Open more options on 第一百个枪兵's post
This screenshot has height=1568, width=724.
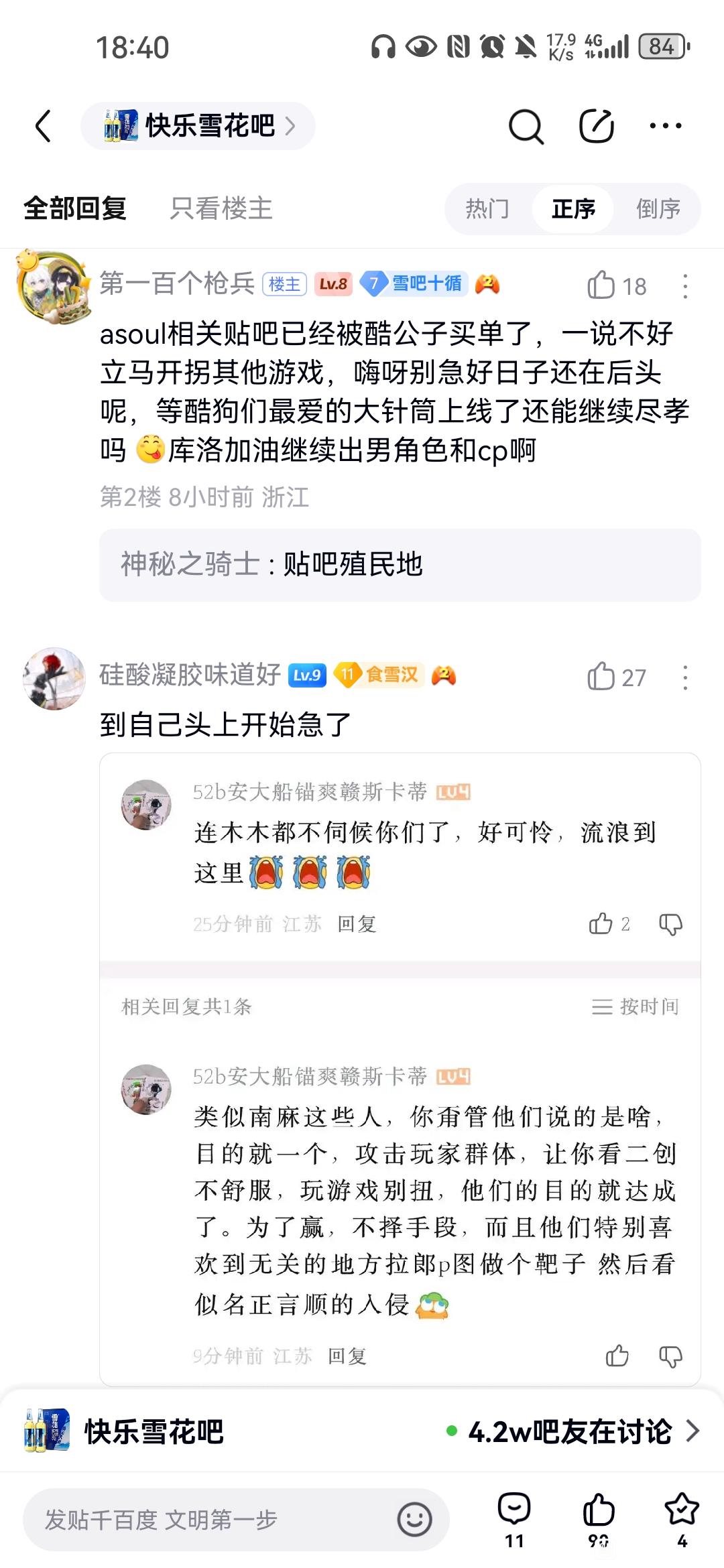(x=685, y=286)
